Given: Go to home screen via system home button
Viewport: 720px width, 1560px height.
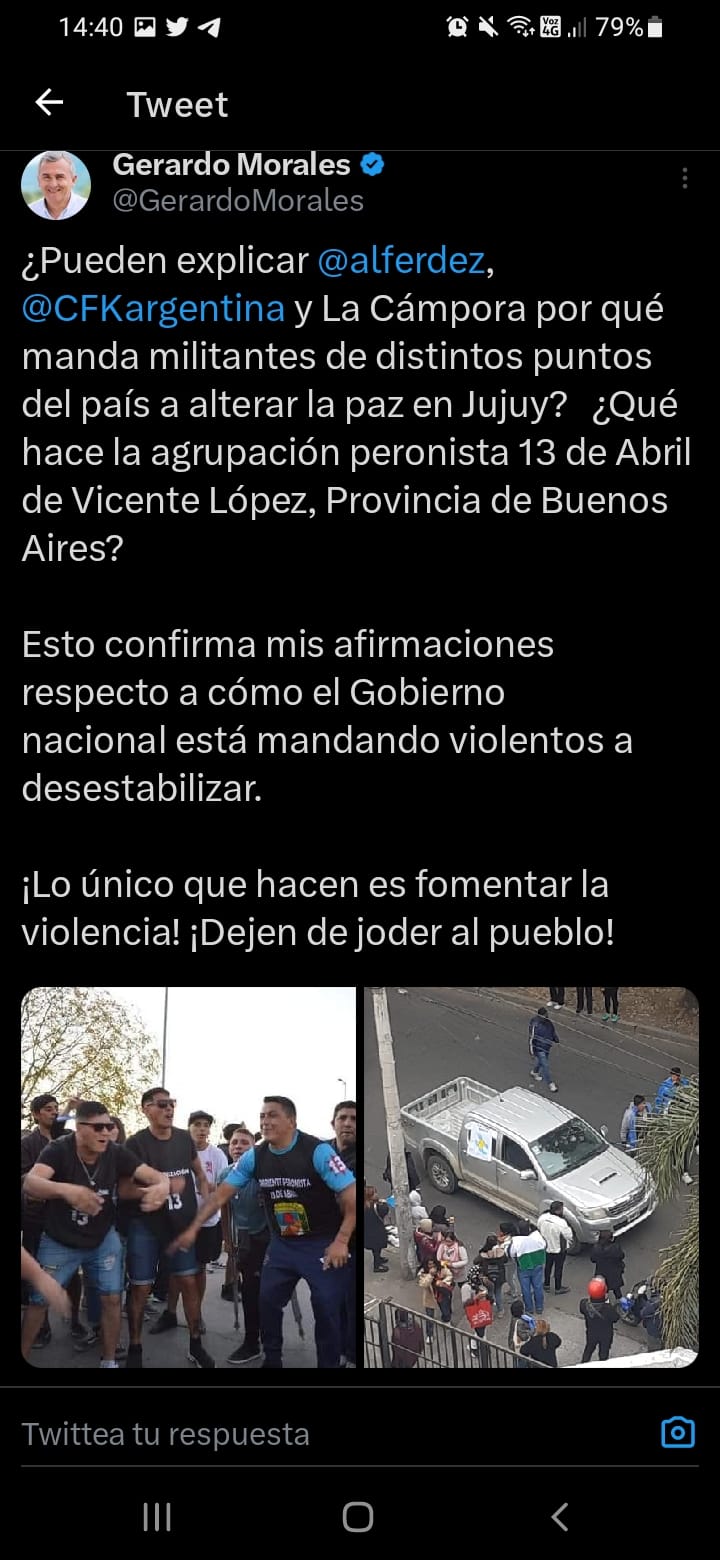Looking at the screenshot, I should coord(358,1517).
